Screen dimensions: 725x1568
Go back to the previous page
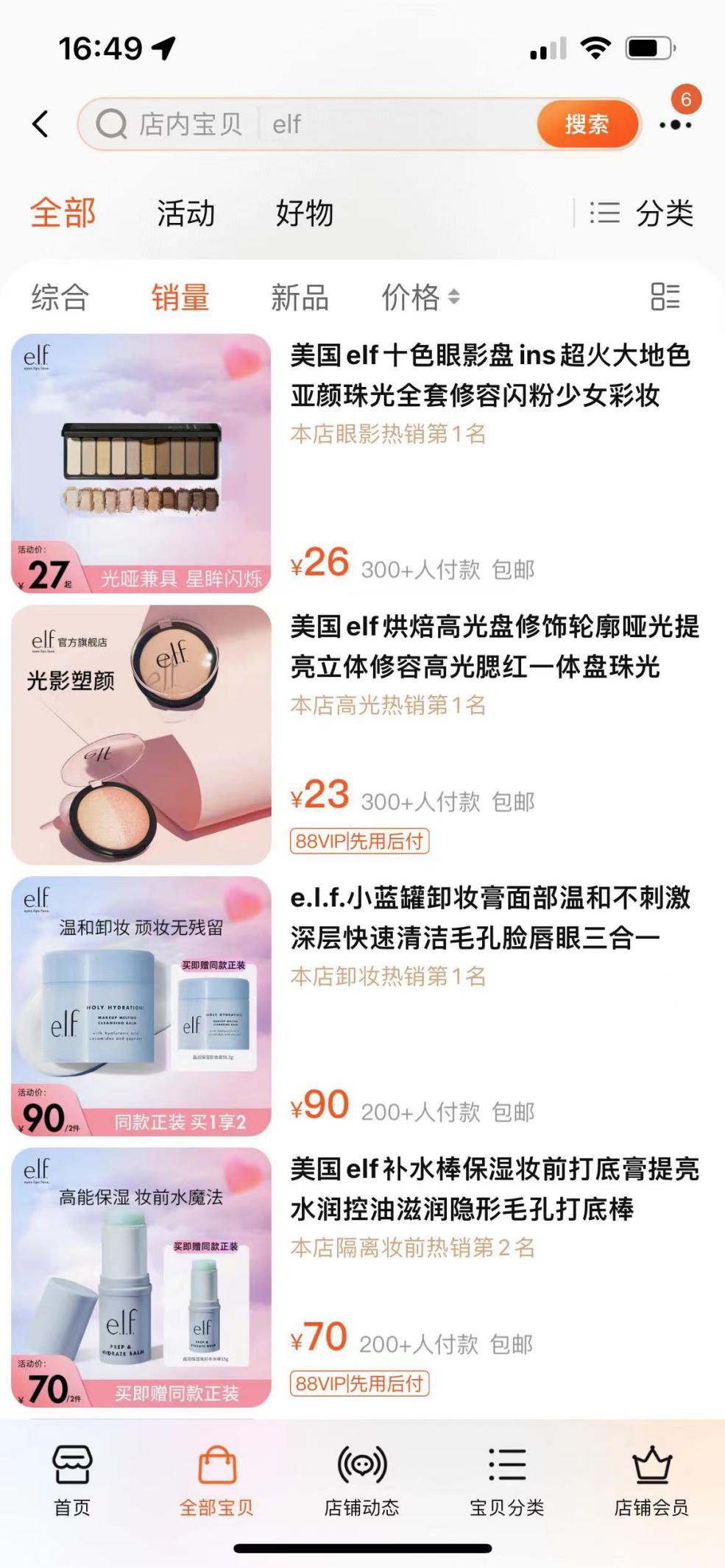[41, 124]
